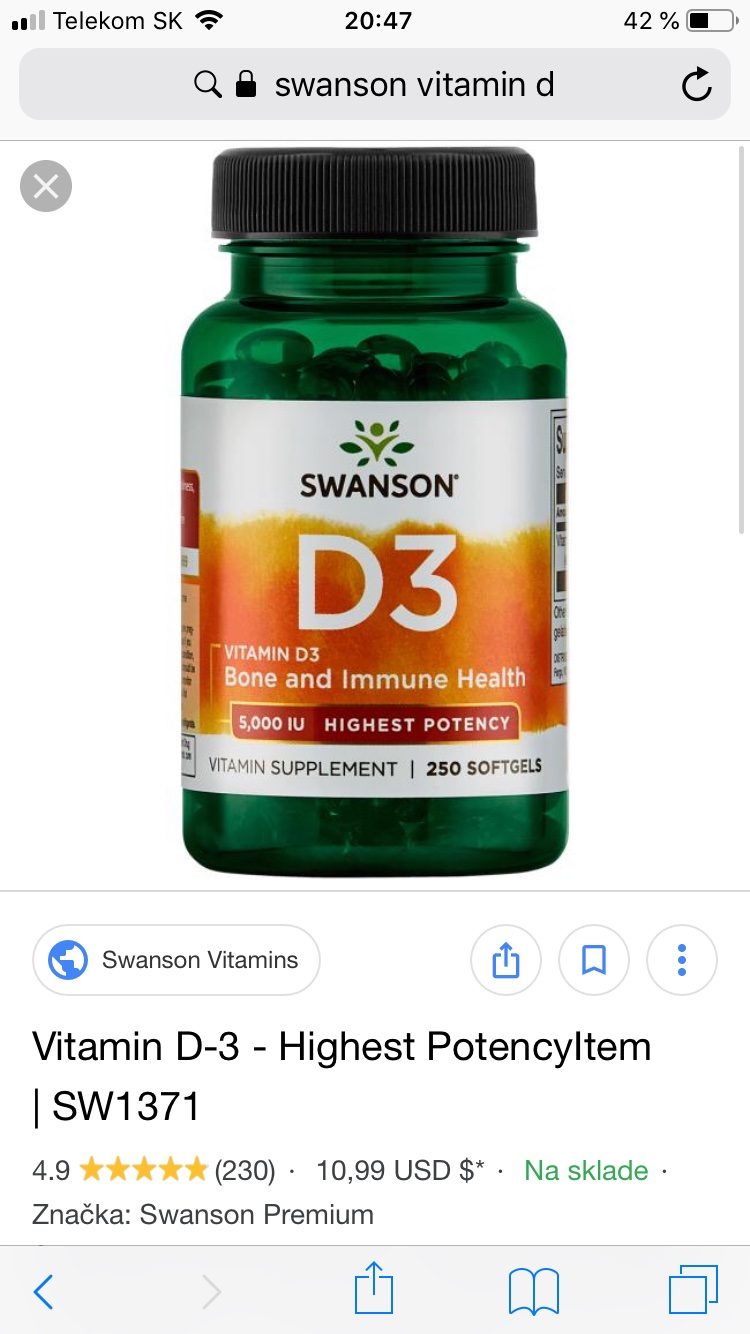
Task: Open Safari bookmarks
Action: [533, 1292]
